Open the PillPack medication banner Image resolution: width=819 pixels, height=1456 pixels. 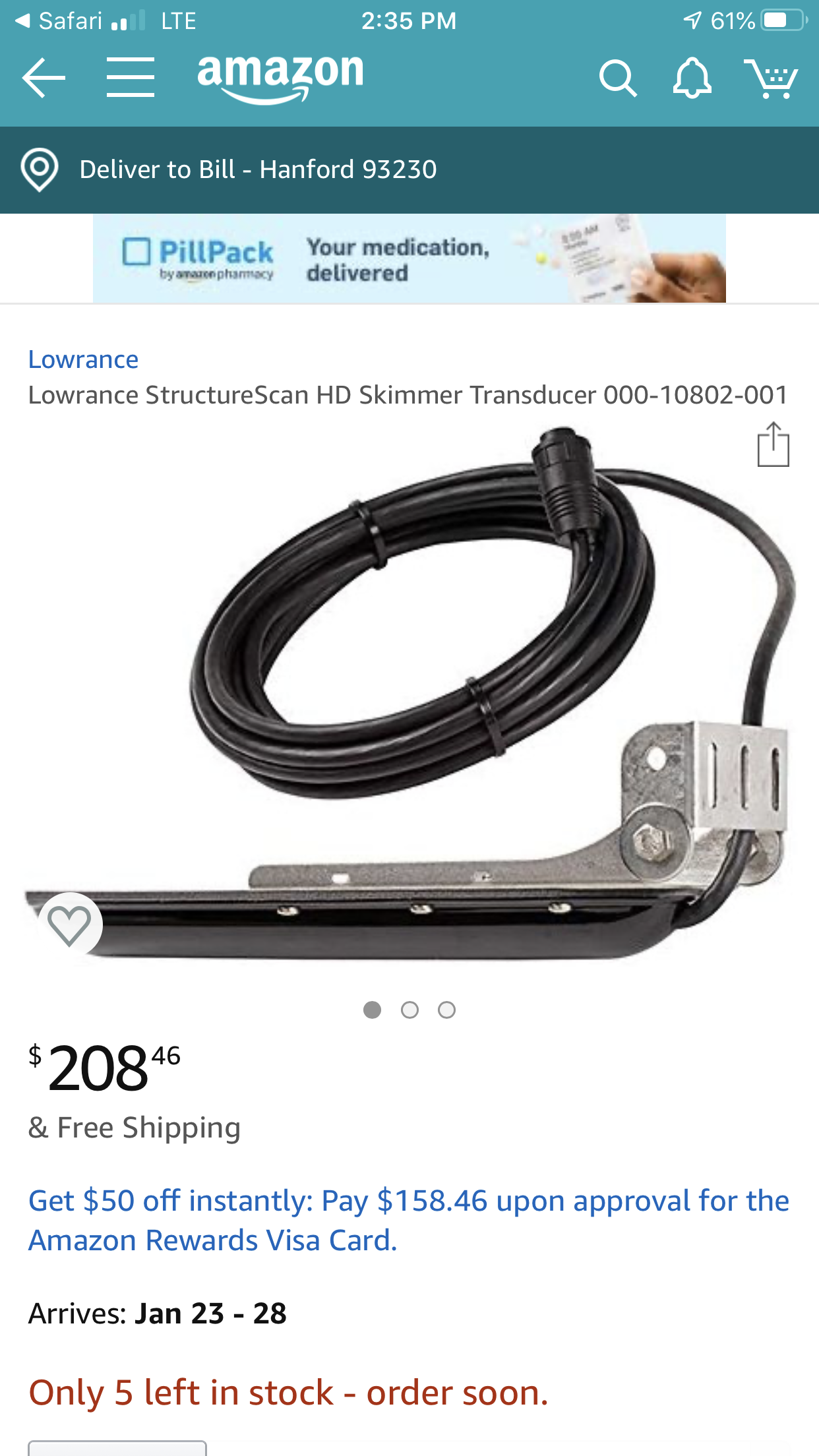click(x=409, y=258)
